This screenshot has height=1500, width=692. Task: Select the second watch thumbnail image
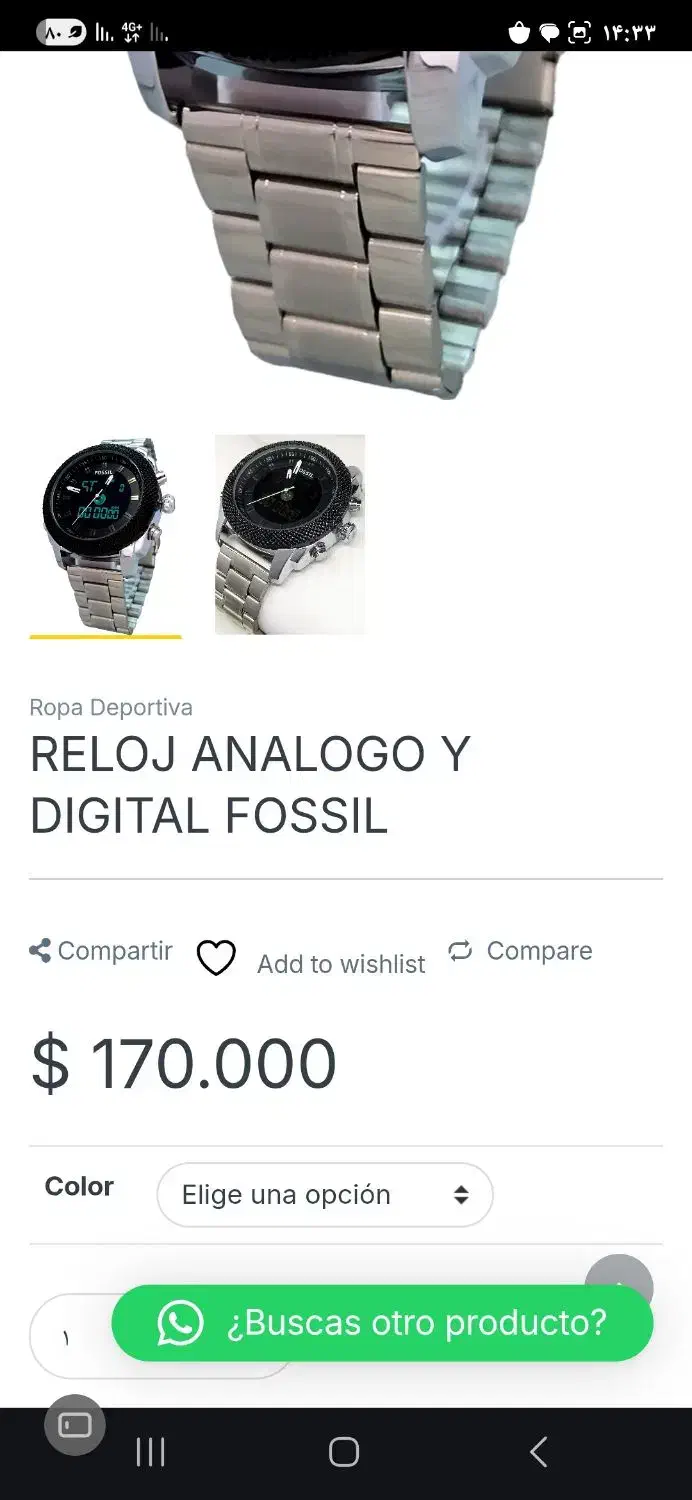pyautogui.click(x=290, y=534)
